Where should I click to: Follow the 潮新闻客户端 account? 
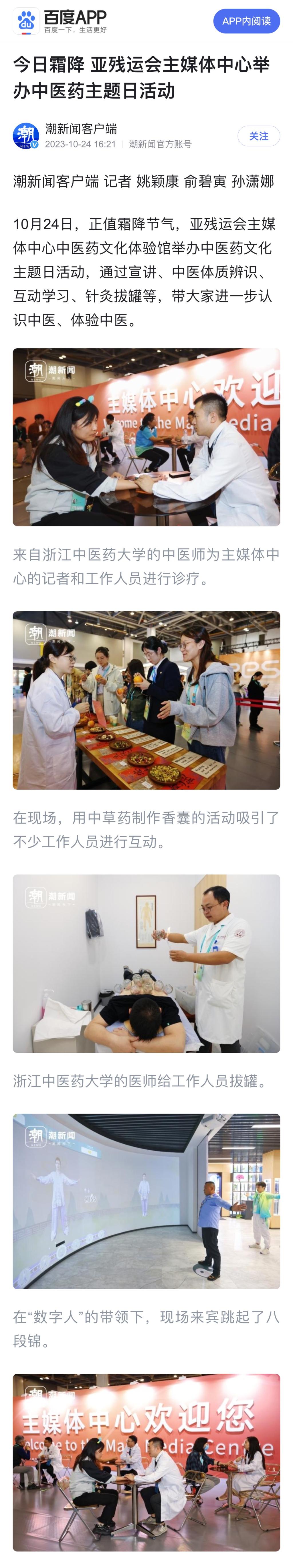pyautogui.click(x=258, y=136)
